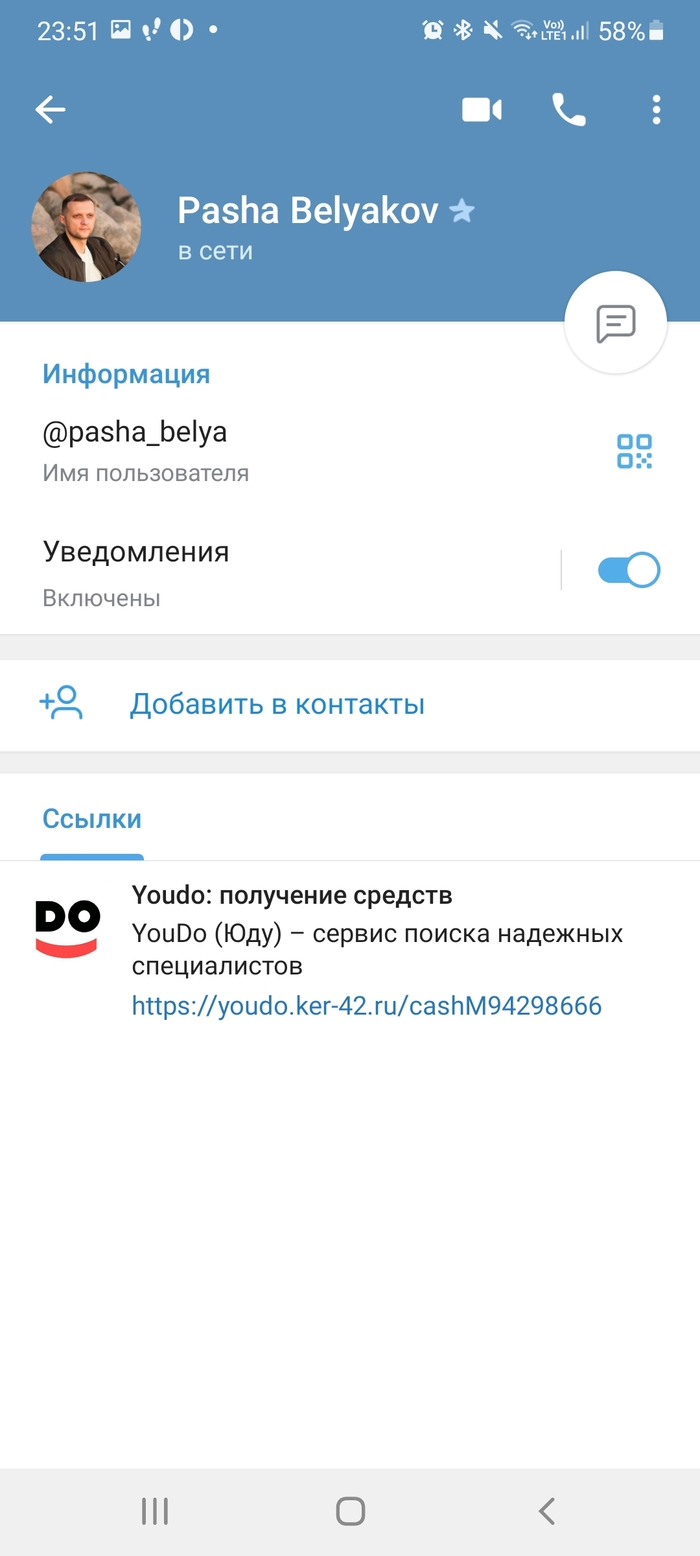The width and height of the screenshot is (700, 1556).
Task: Tap Добавить в контакты
Action: tap(277, 704)
